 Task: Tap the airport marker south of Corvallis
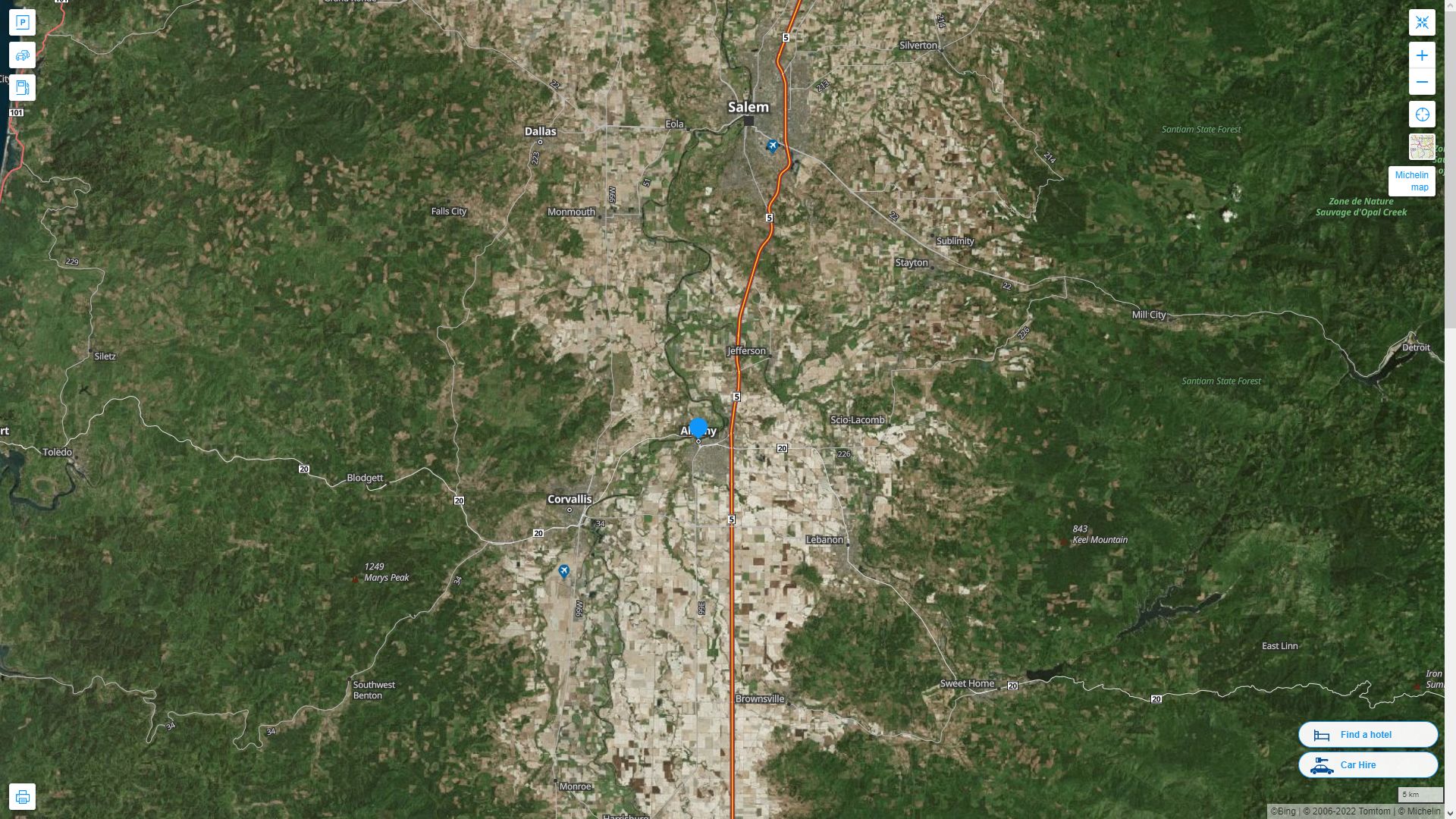tap(563, 570)
